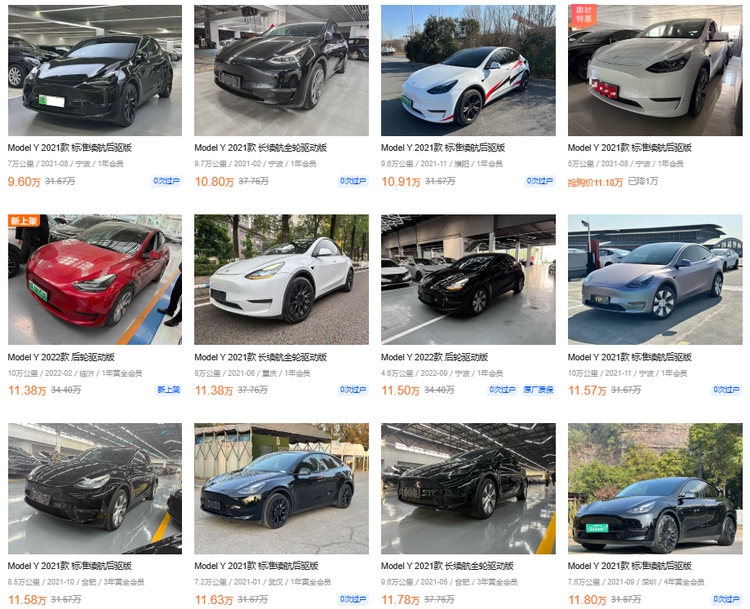View the long-range Model Y at 10.80万
Screen dimensions: 750x609
(x=281, y=72)
